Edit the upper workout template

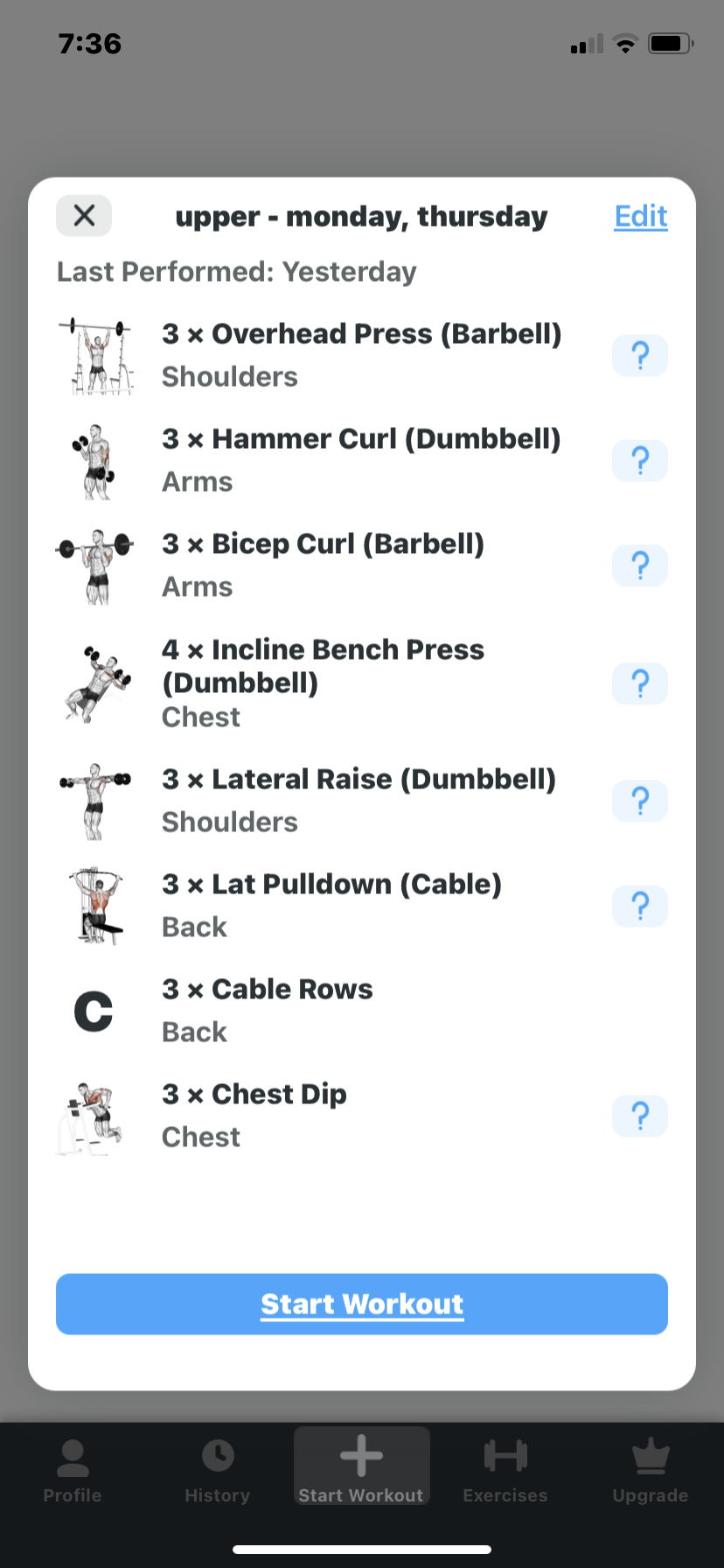click(x=640, y=216)
